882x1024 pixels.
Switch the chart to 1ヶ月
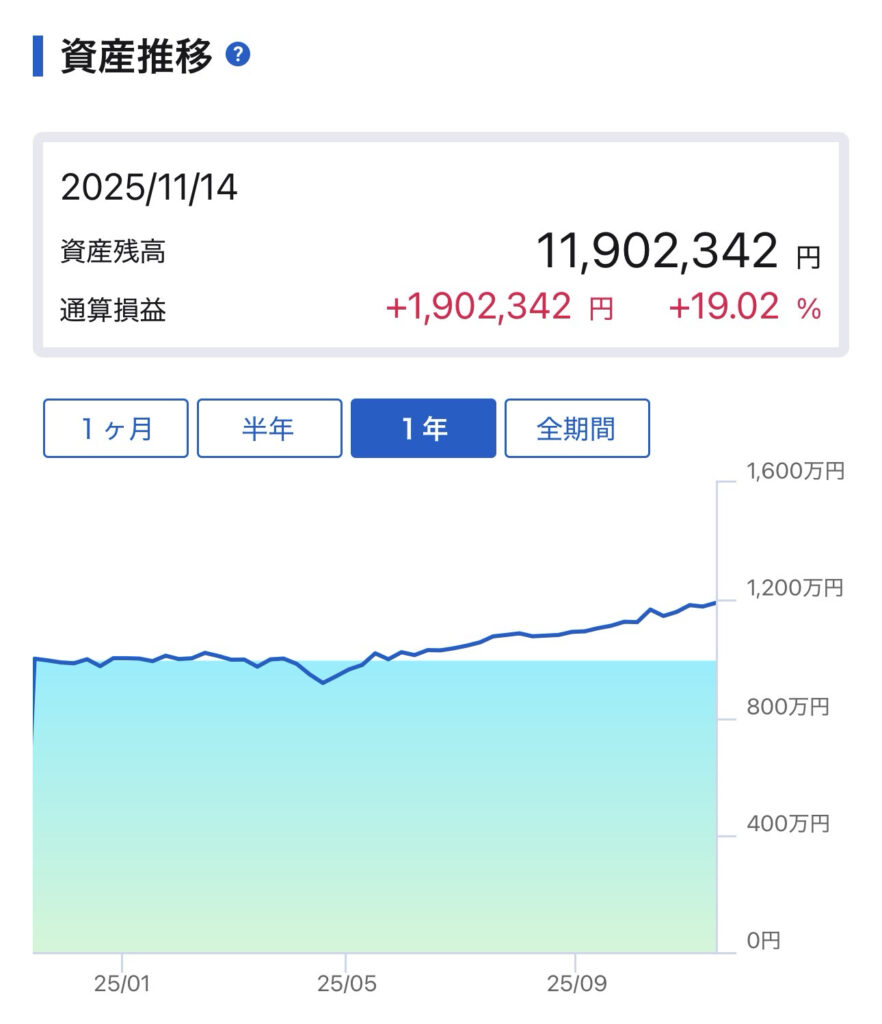coord(116,428)
